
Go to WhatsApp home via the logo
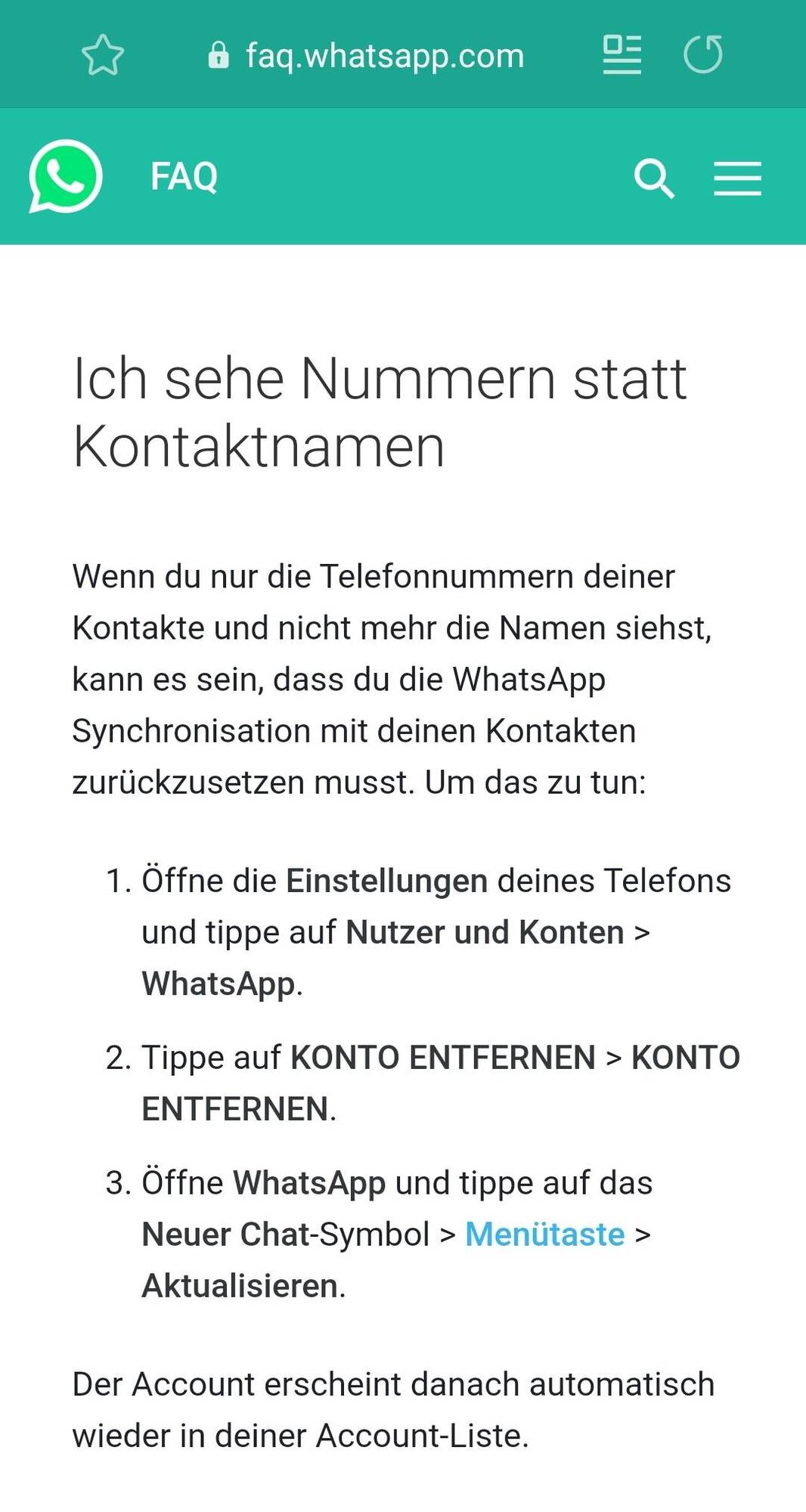coord(66,176)
